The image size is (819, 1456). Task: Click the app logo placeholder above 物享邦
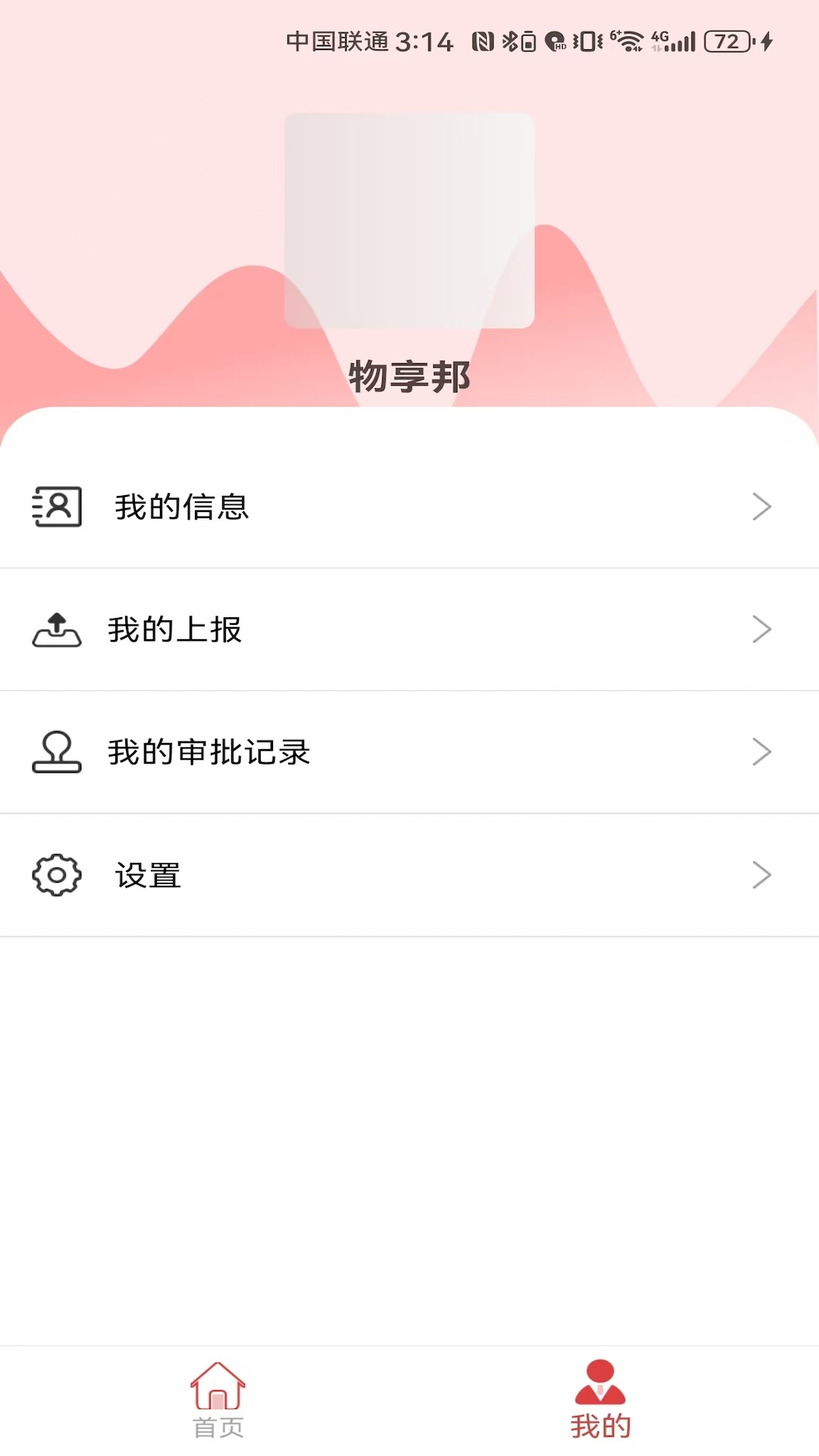pyautogui.click(x=409, y=218)
